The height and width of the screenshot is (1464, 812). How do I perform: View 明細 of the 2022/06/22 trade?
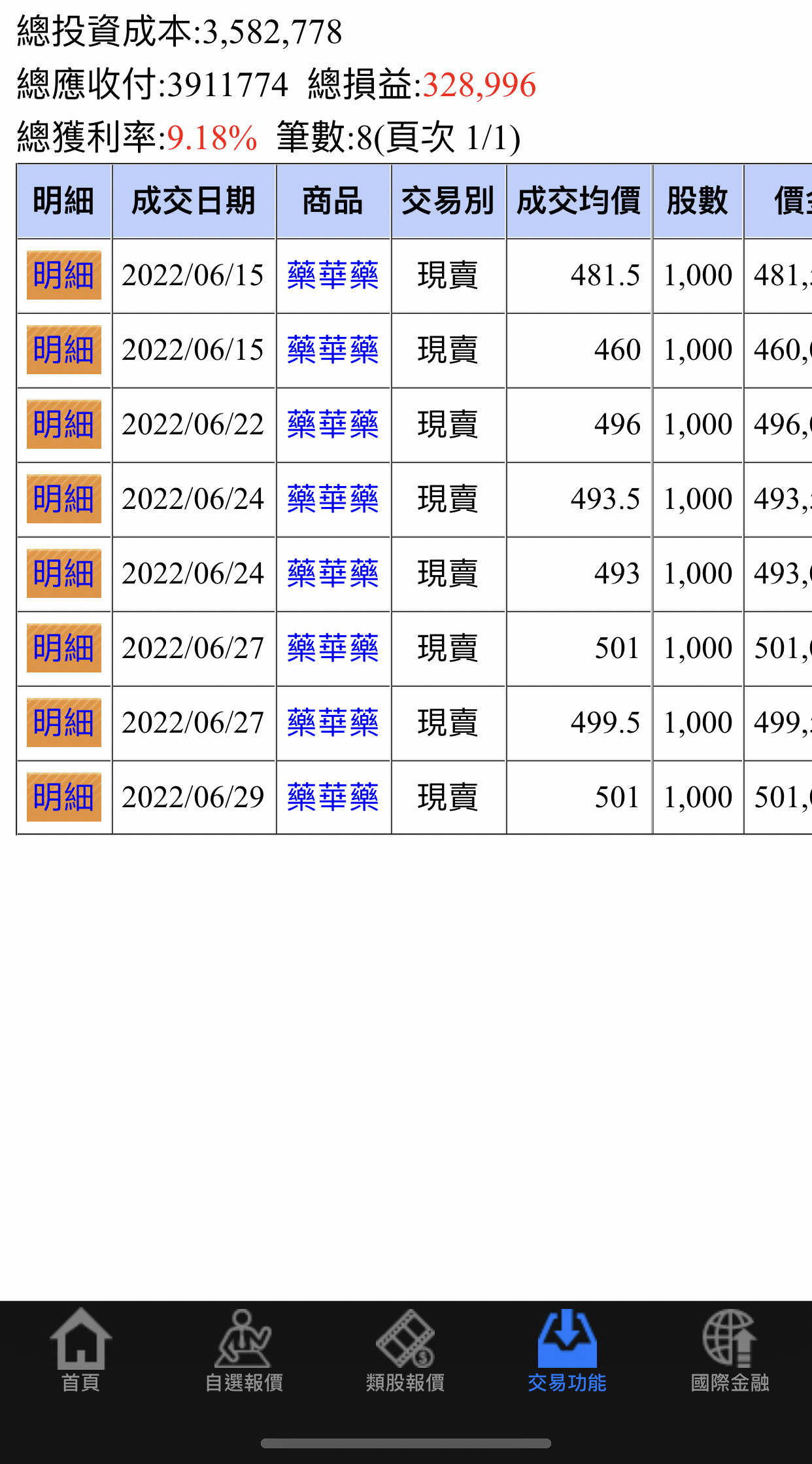(x=63, y=425)
